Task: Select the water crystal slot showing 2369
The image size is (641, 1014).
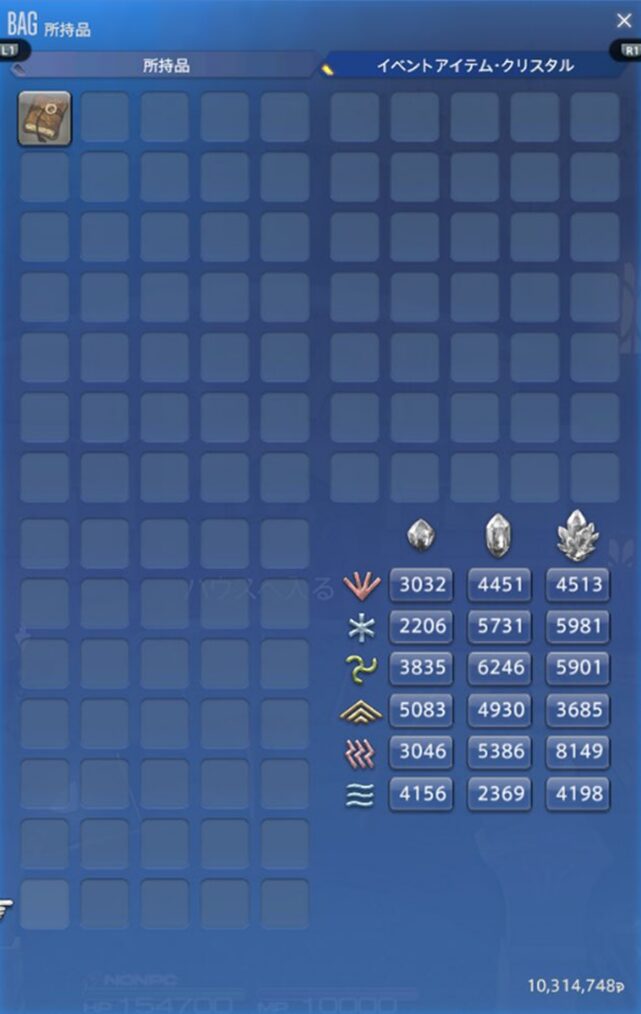Action: click(499, 795)
